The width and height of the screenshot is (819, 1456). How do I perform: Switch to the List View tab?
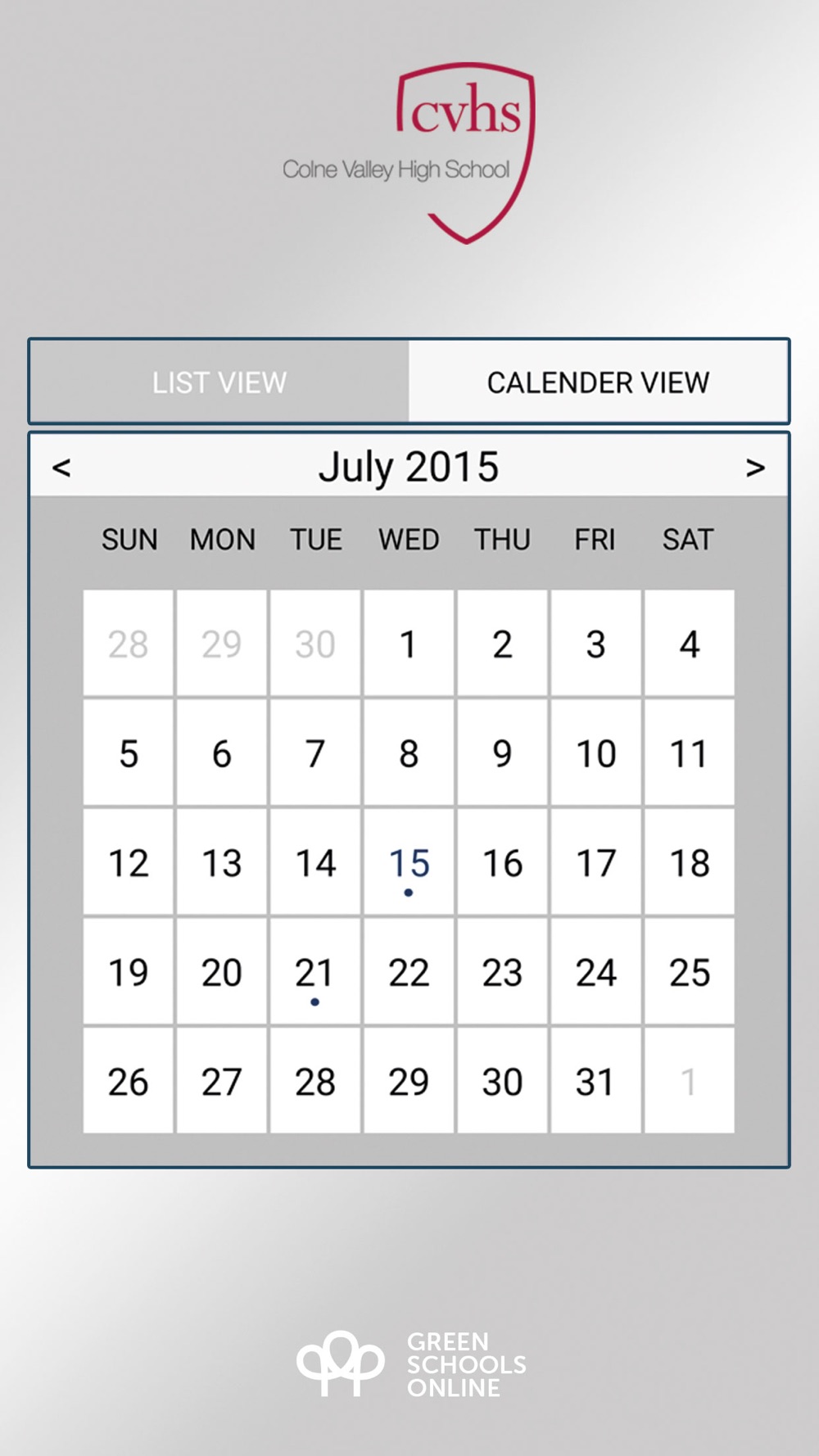[219, 382]
